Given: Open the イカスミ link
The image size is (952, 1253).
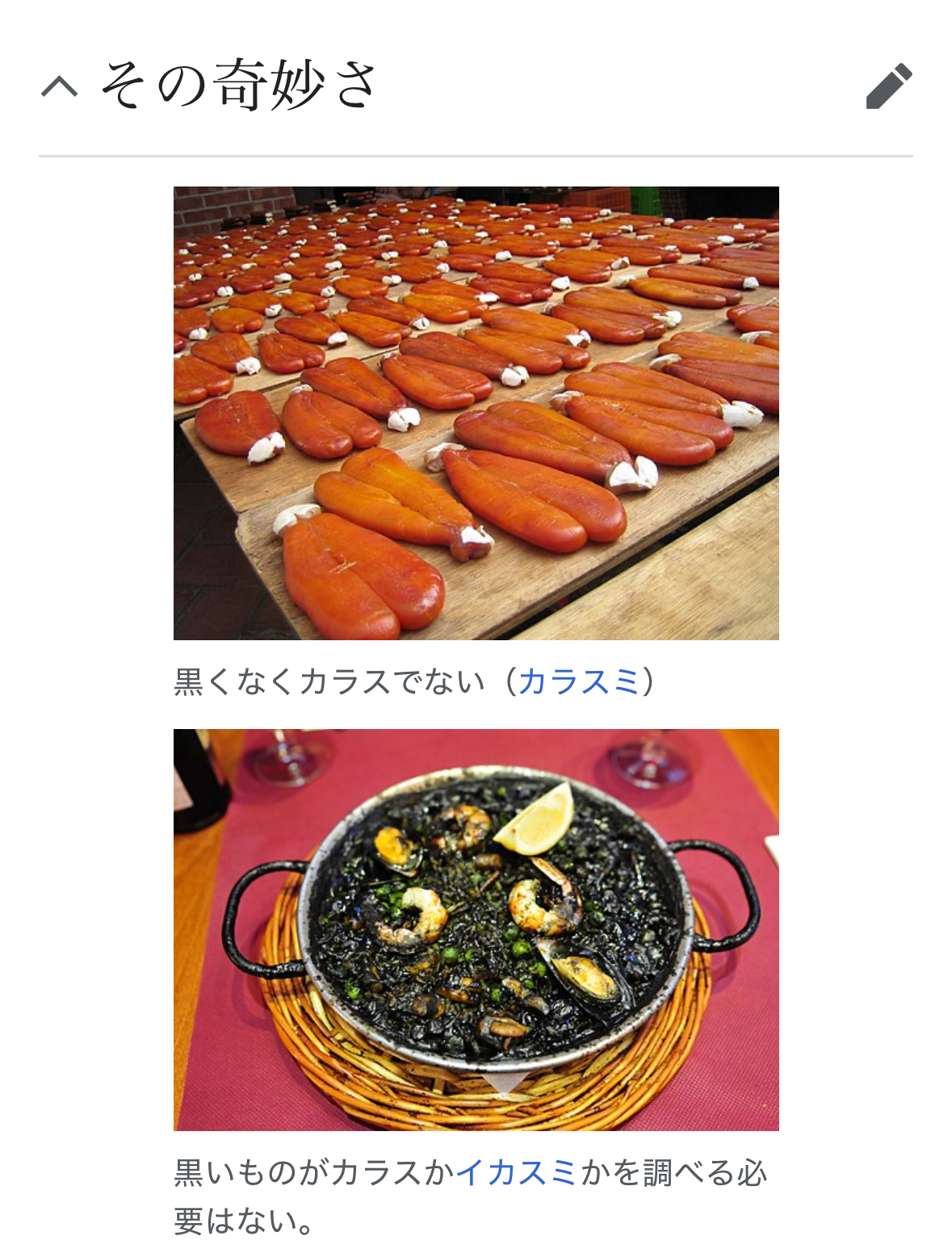Looking at the screenshot, I should point(517,1172).
